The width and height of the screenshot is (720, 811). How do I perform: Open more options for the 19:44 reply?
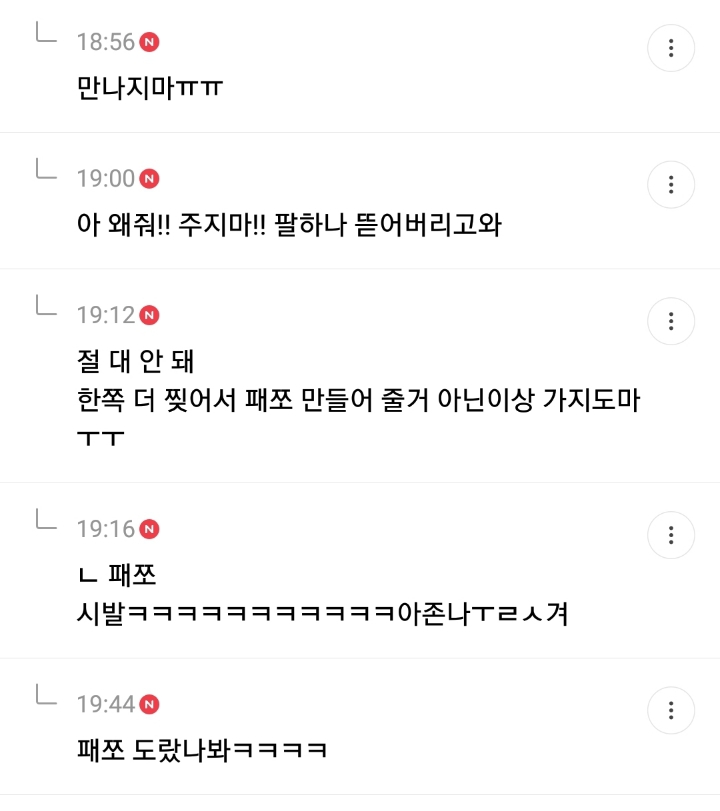[671, 710]
